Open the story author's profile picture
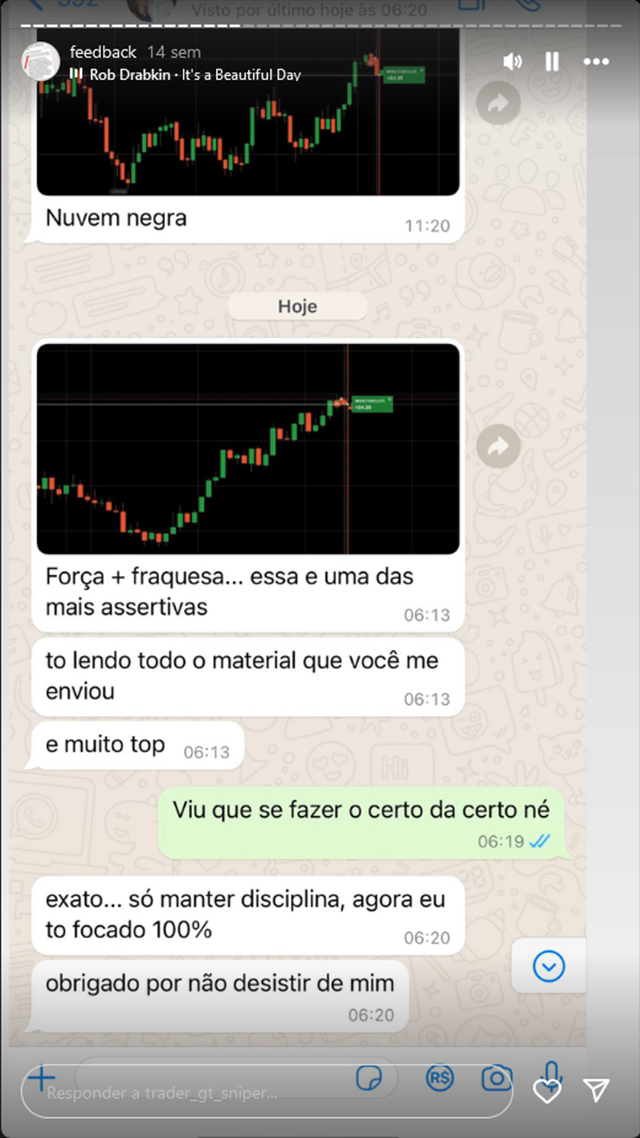640x1138 pixels. [41, 62]
